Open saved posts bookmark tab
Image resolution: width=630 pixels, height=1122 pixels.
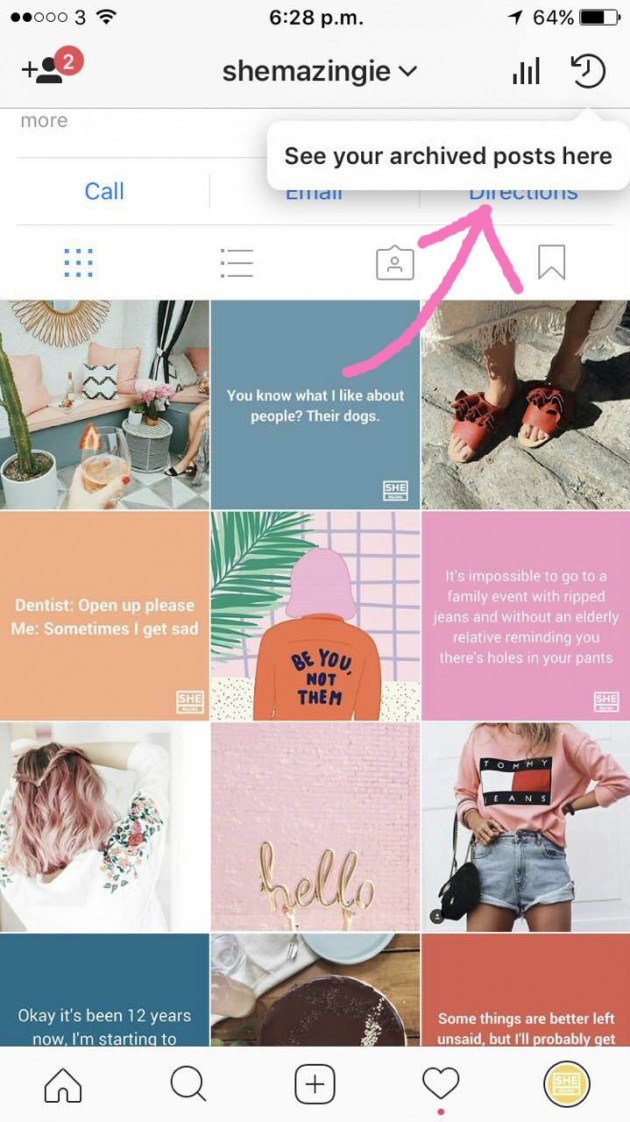[551, 263]
